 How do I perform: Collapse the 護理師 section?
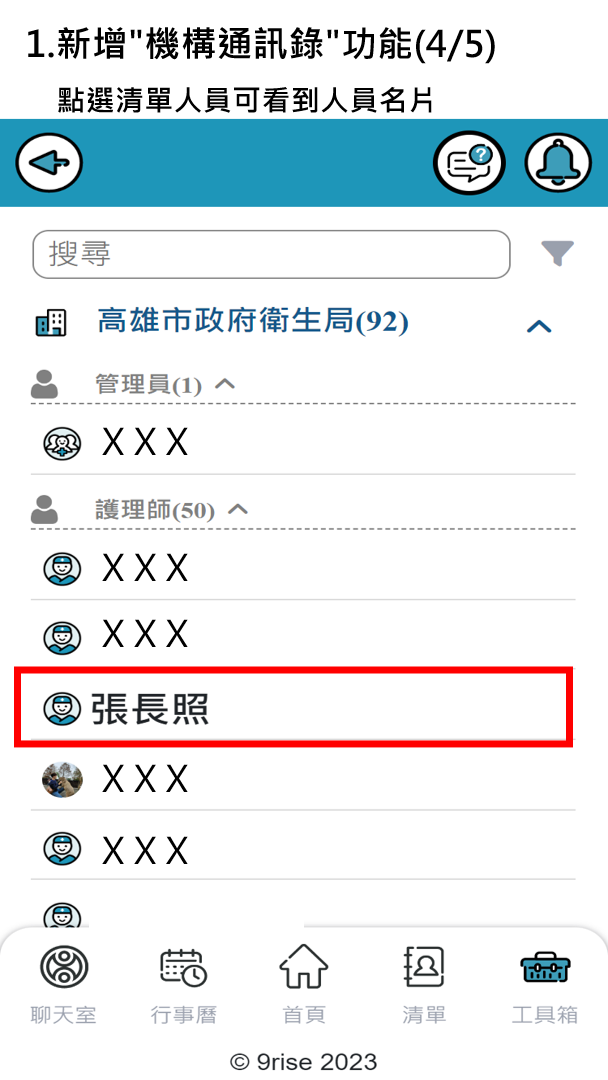[x=237, y=509]
